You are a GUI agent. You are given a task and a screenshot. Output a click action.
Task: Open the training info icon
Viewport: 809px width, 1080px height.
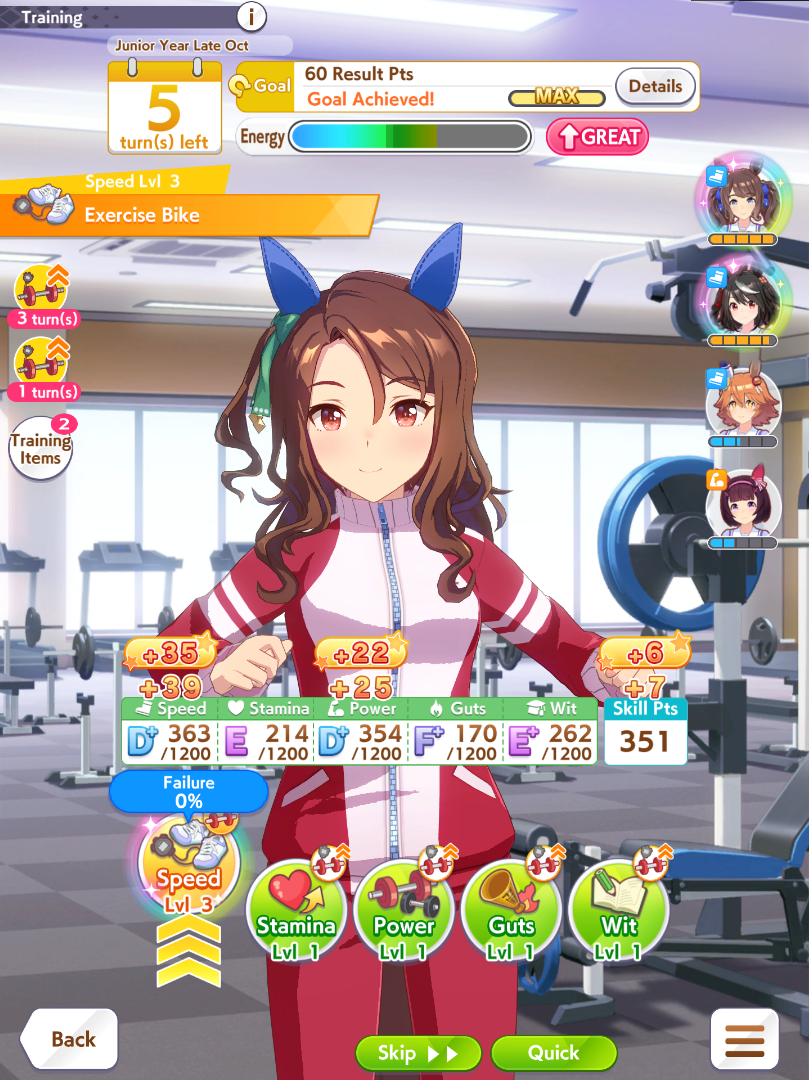click(251, 16)
